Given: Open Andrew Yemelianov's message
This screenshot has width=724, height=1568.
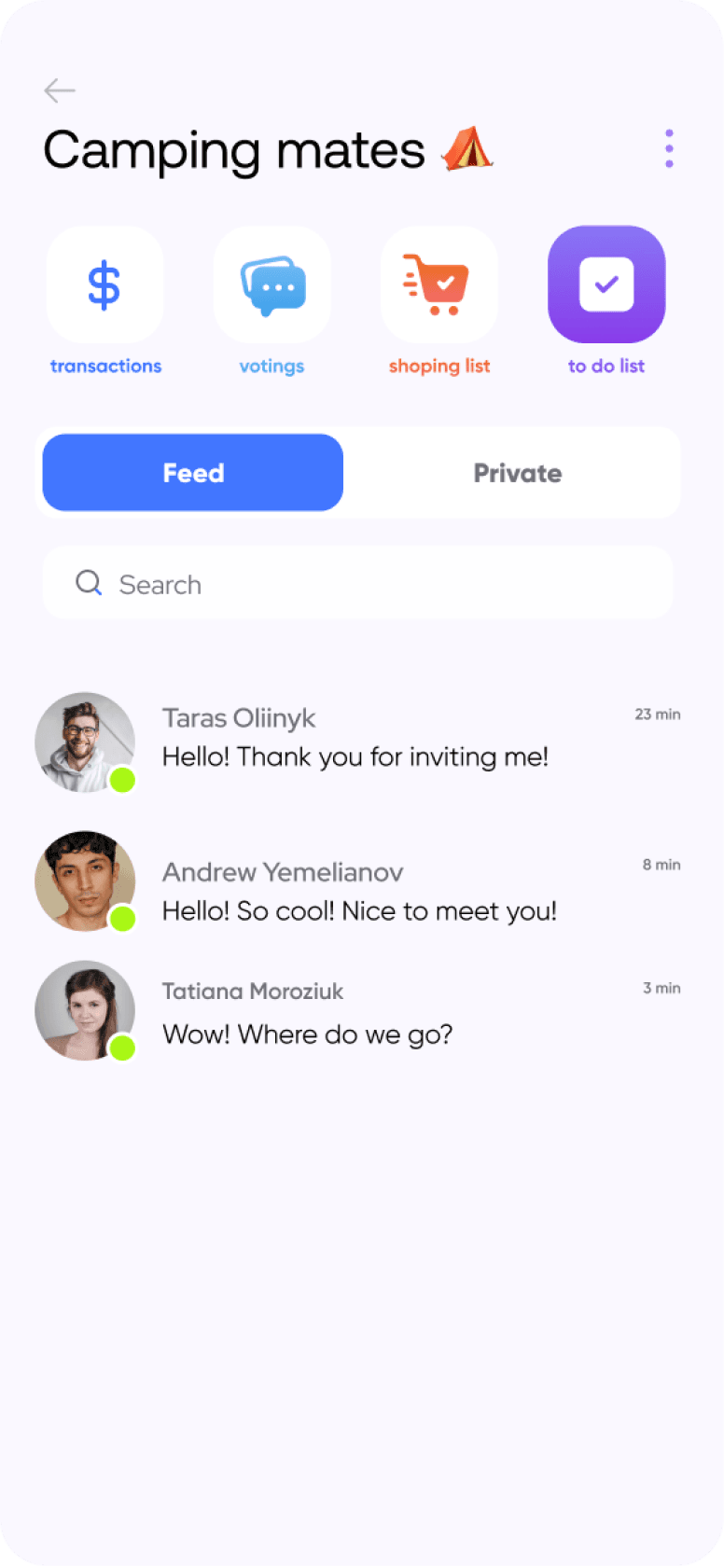Looking at the screenshot, I should click(x=359, y=892).
